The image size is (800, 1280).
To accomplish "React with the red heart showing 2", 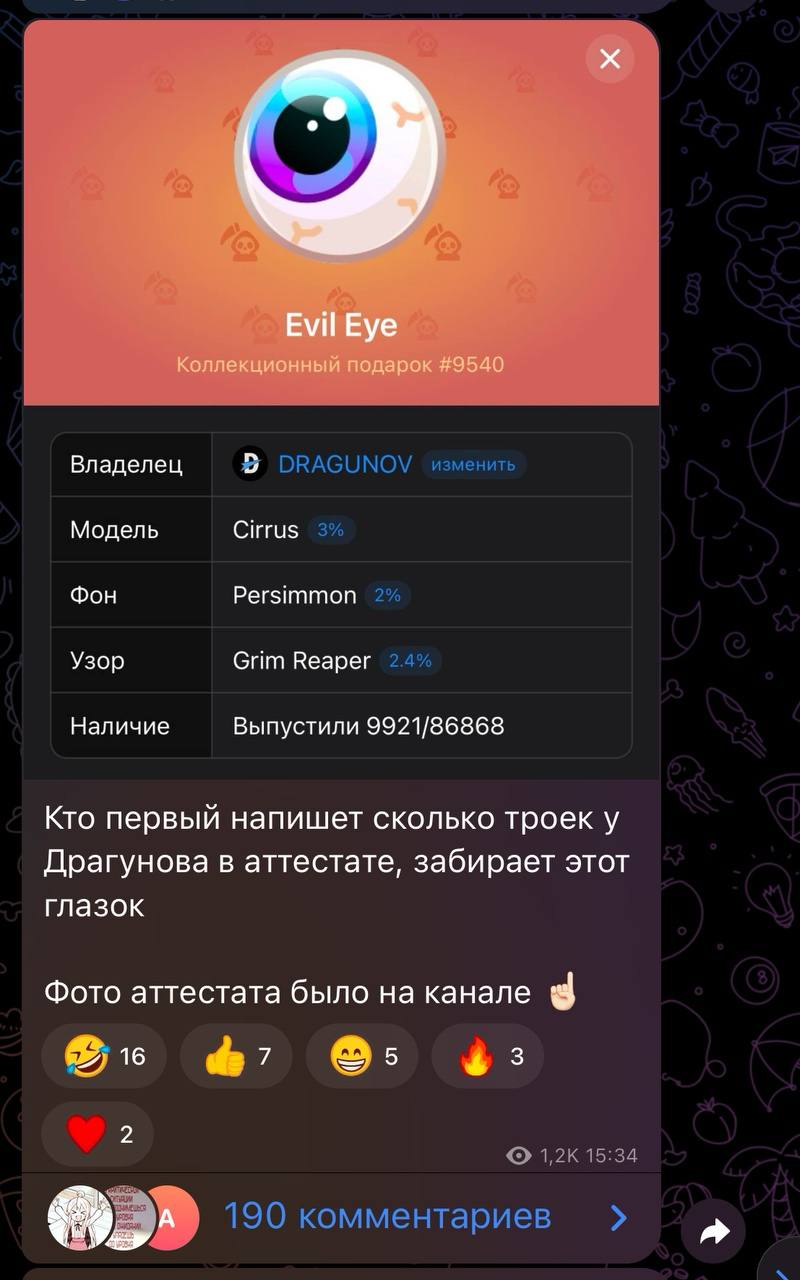I will (98, 1134).
